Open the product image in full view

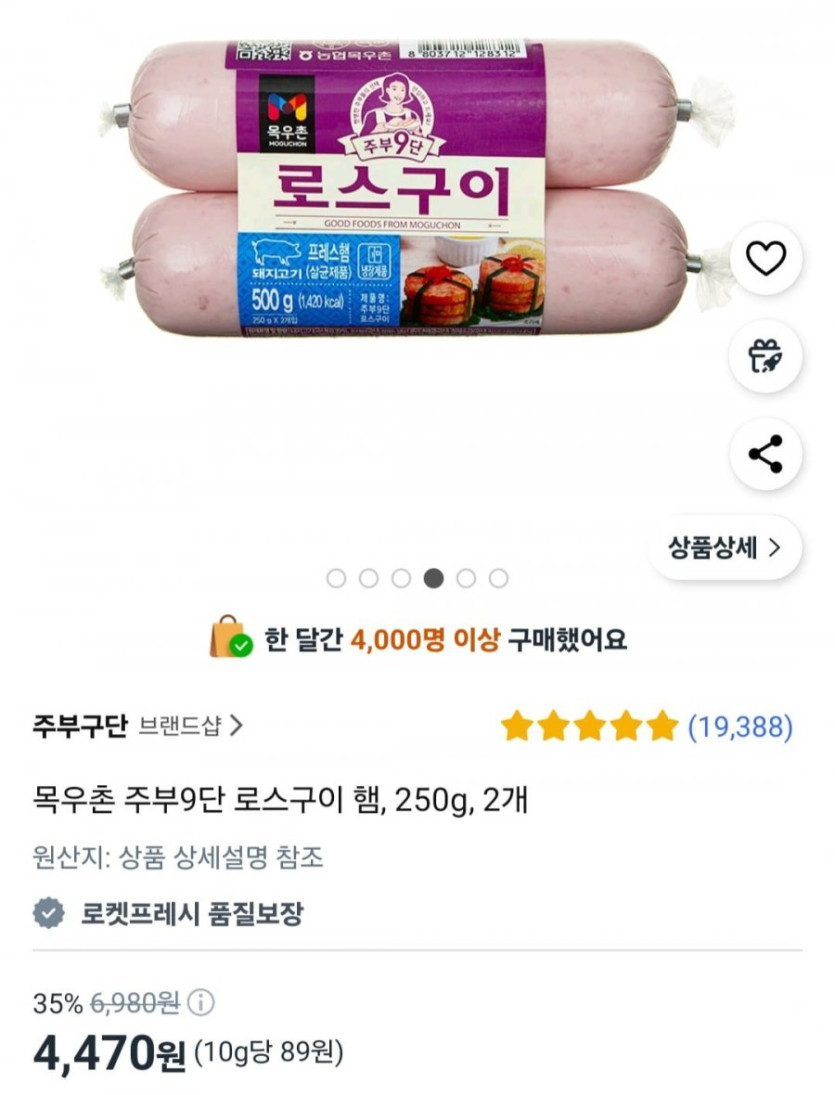pos(400,190)
